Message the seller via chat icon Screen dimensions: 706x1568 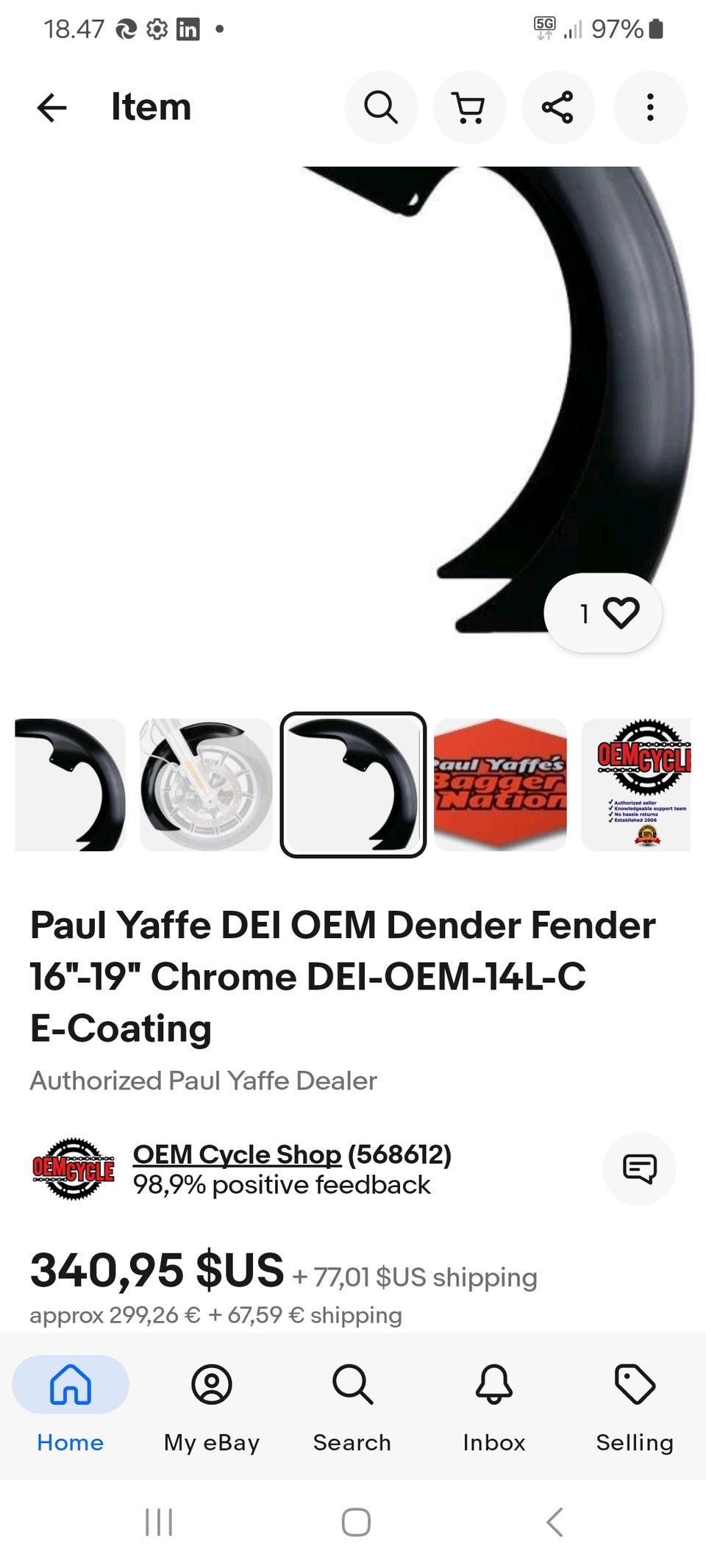(639, 1169)
